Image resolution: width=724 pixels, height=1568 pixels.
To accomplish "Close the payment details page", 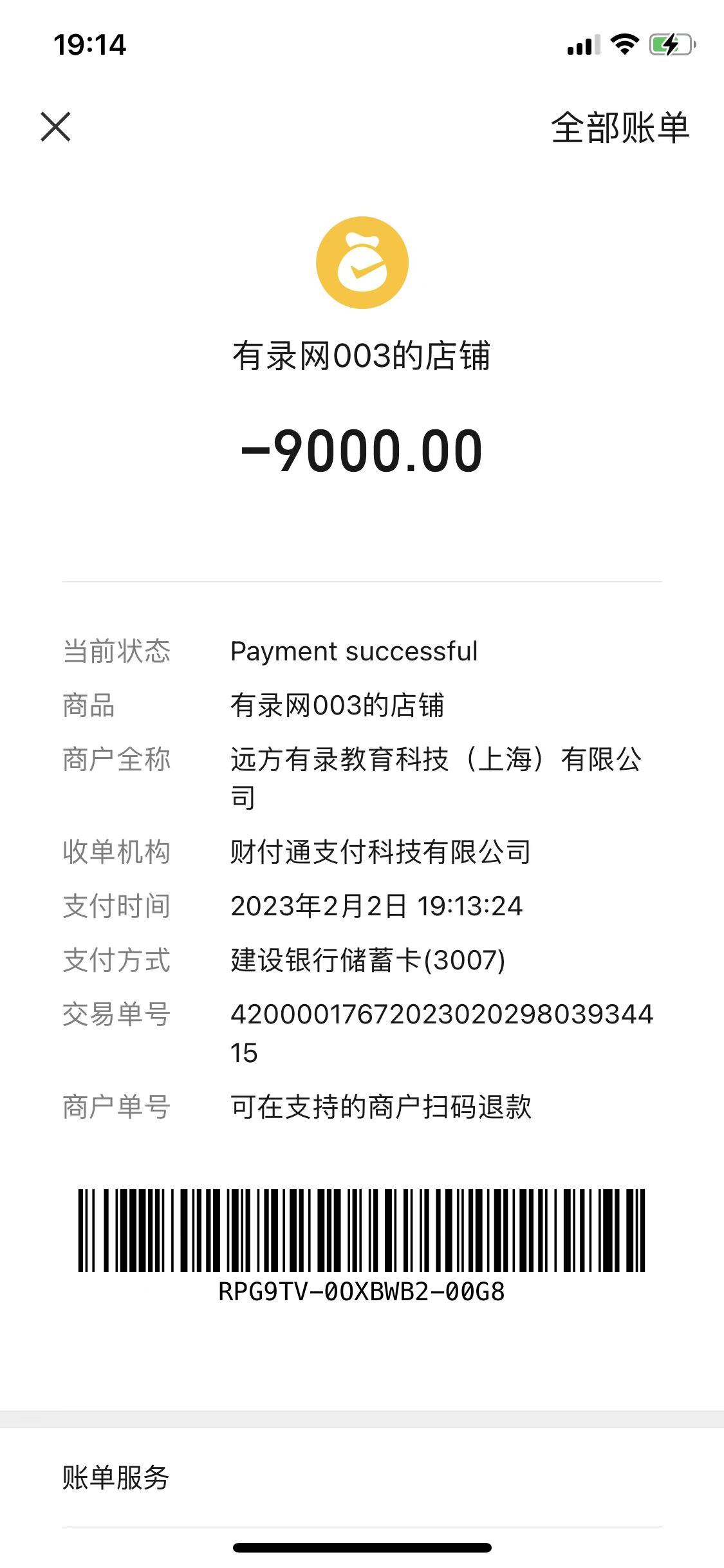I will (55, 127).
